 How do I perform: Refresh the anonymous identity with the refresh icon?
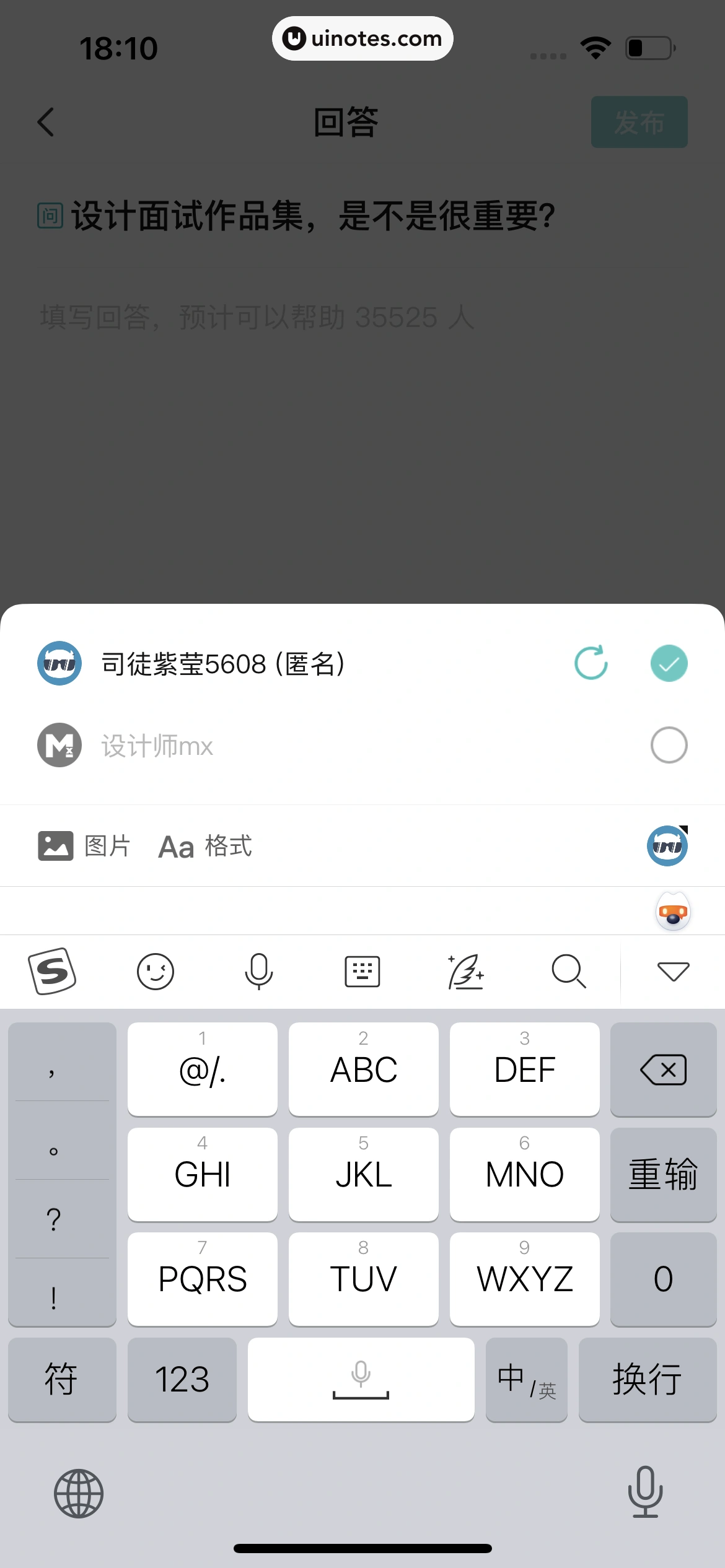pos(592,663)
